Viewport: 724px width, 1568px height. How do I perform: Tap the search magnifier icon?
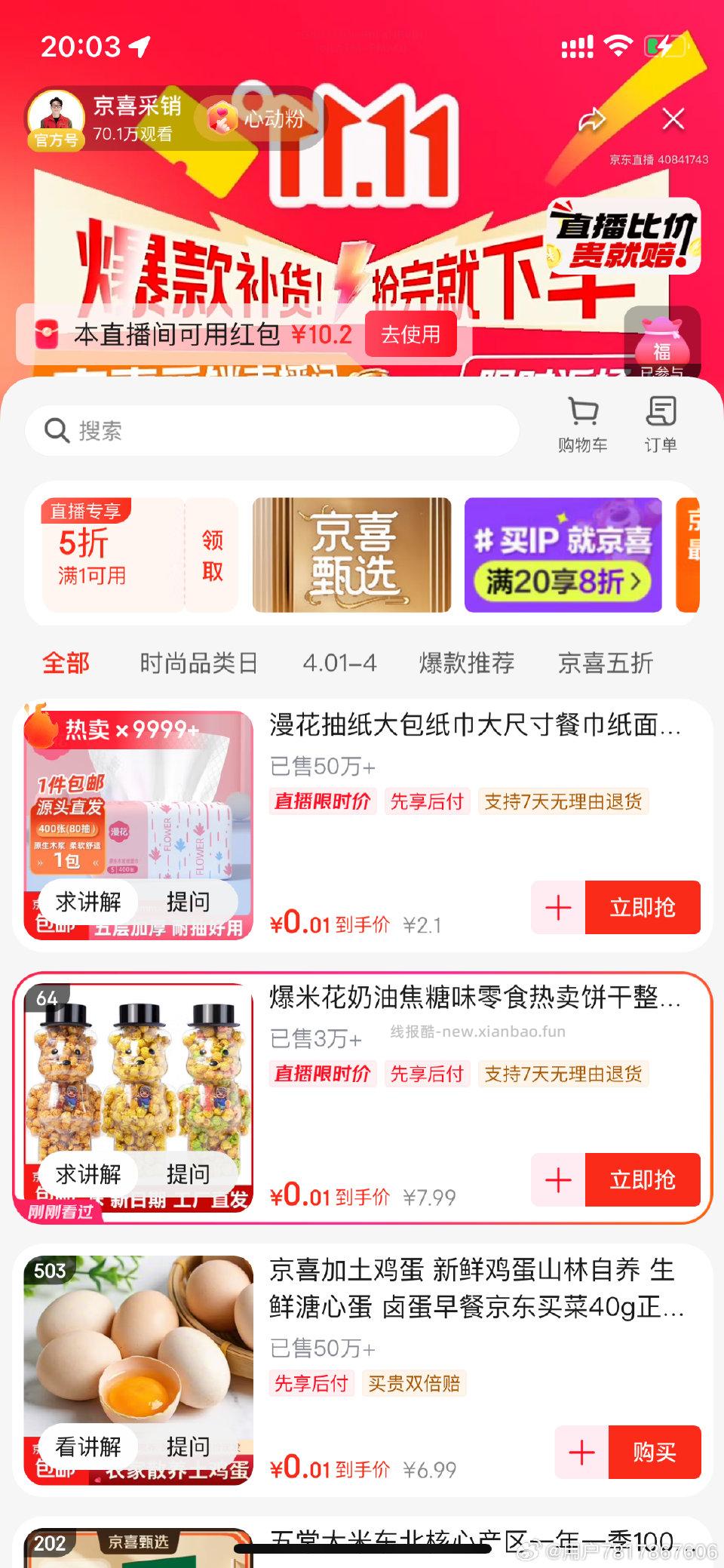(54, 430)
